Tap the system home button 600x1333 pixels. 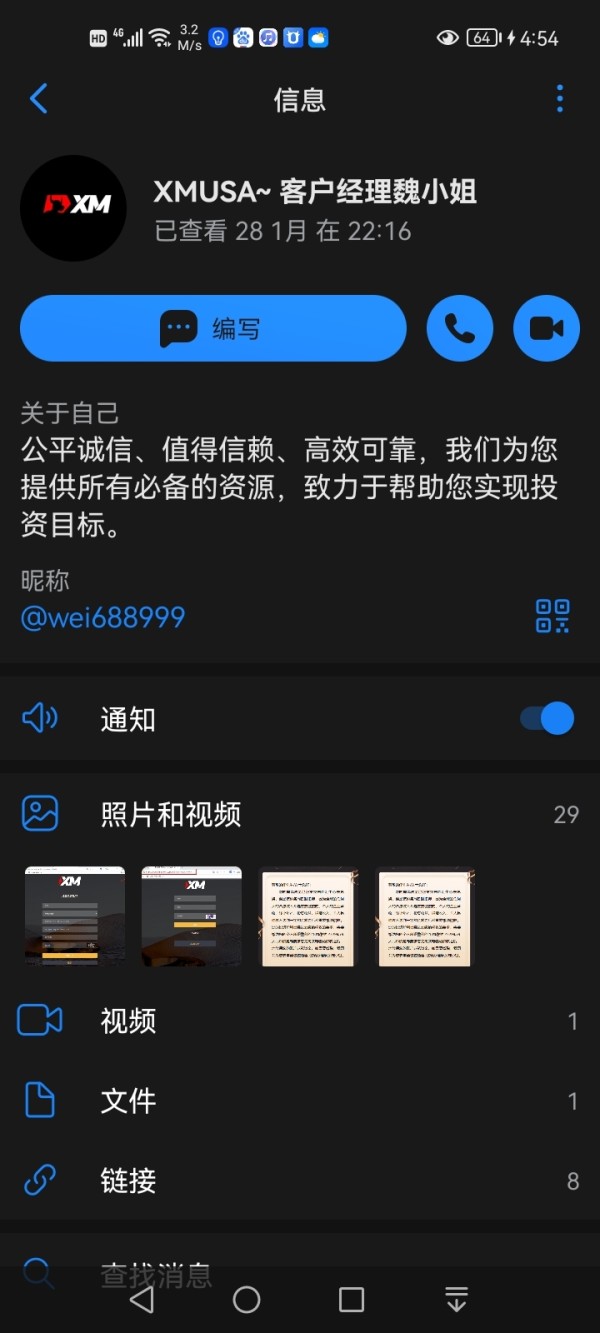[246, 1299]
